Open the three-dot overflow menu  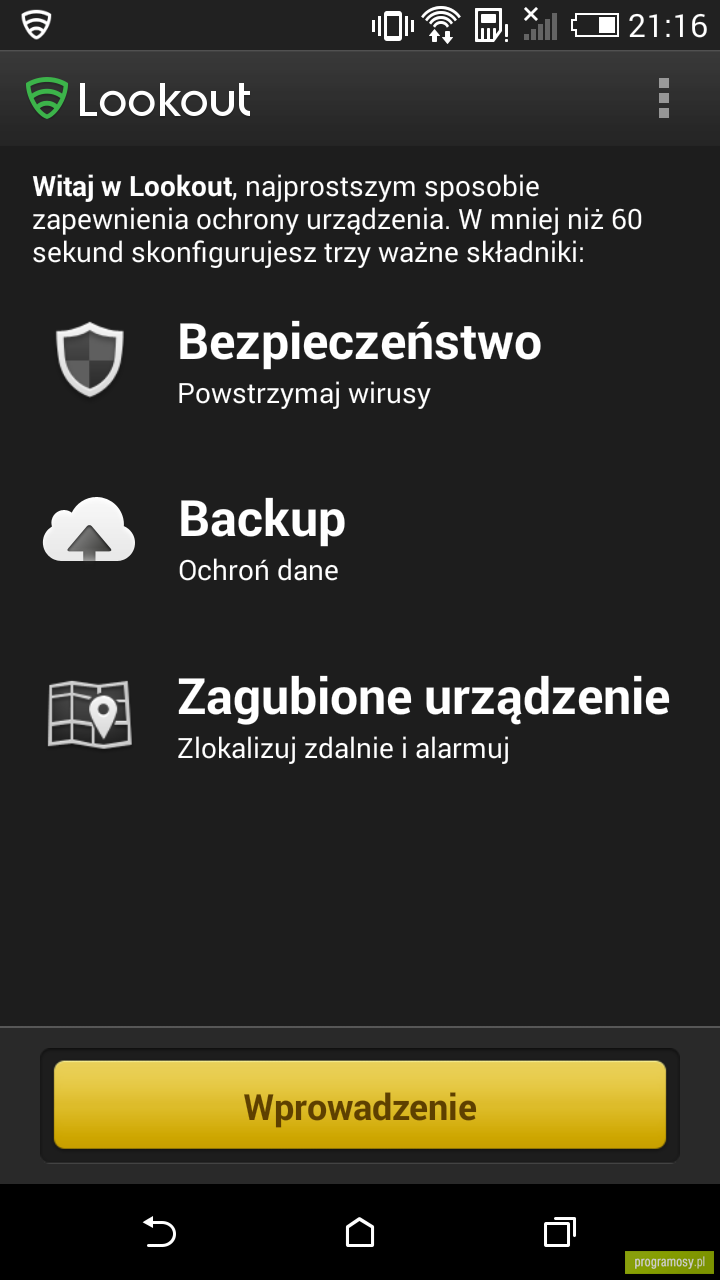pyautogui.click(x=663, y=98)
